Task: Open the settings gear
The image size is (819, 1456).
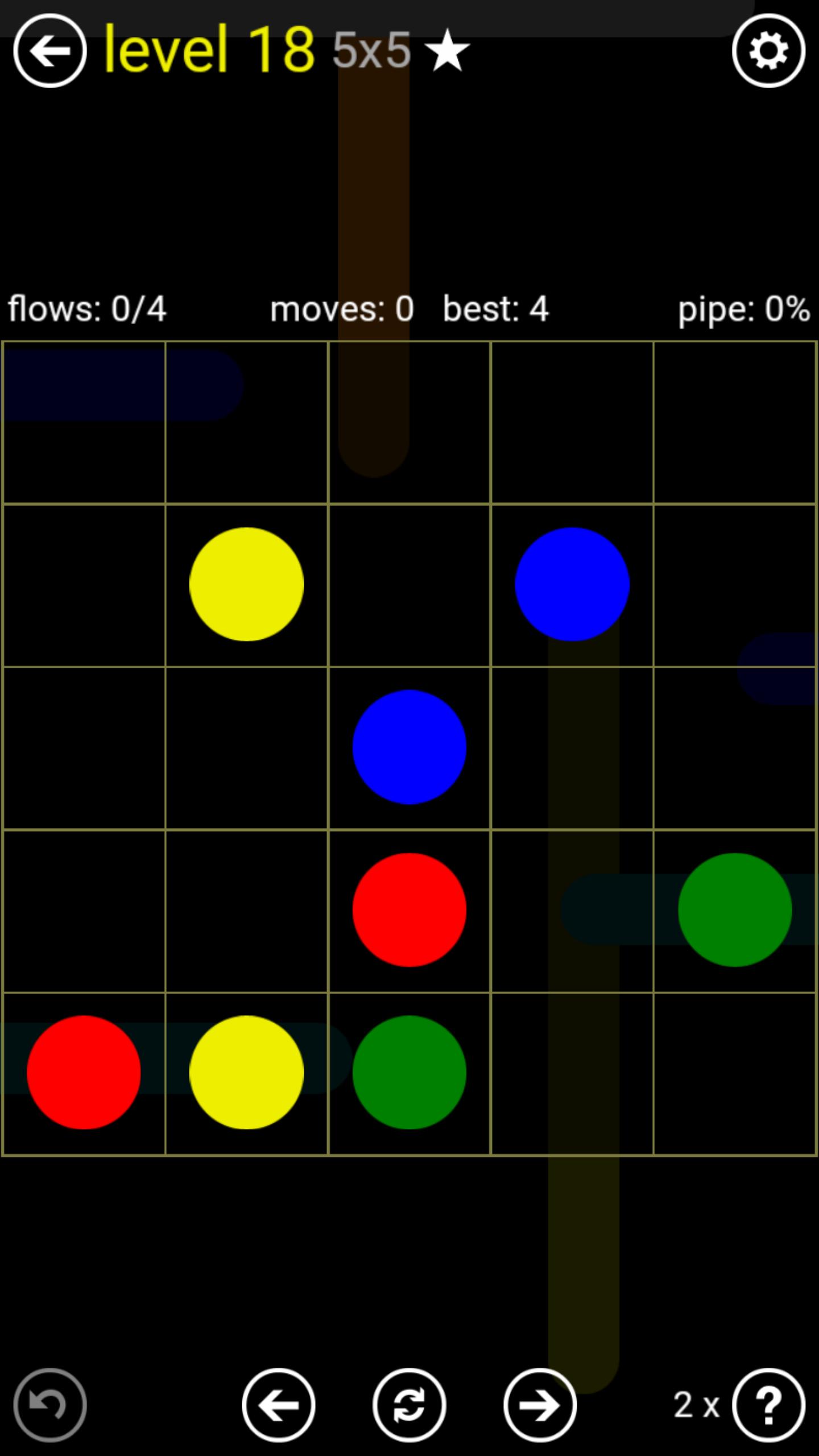Action: tap(768, 51)
